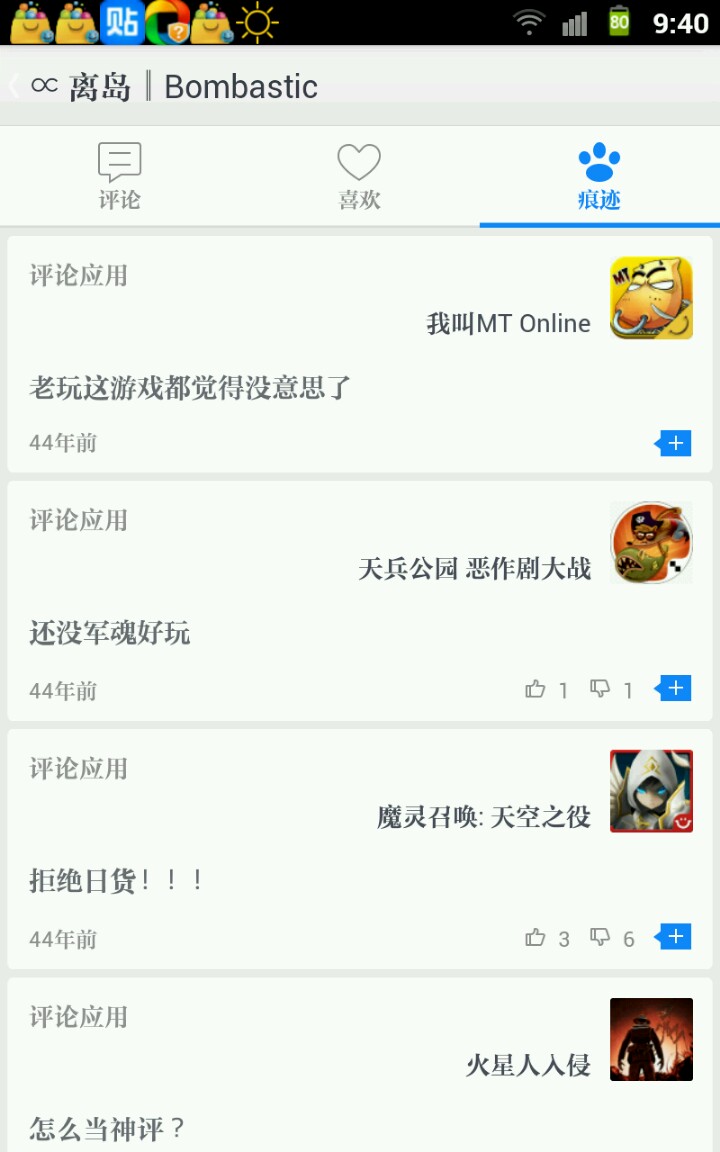Image resolution: width=720 pixels, height=1152 pixels.
Task: Downvote the 还没军魂好玩 comment
Action: [x=600, y=689]
